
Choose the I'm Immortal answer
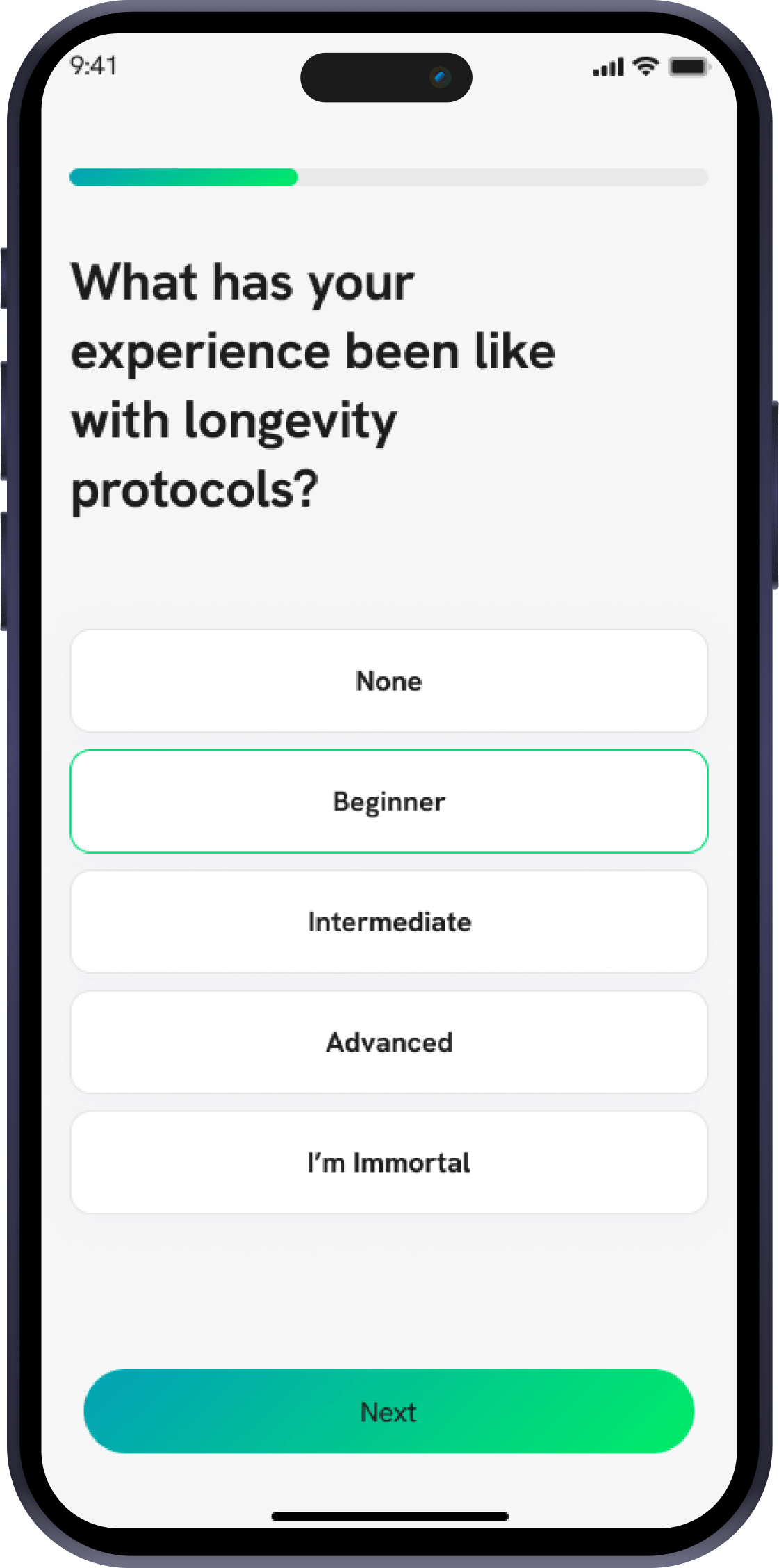coord(388,1162)
